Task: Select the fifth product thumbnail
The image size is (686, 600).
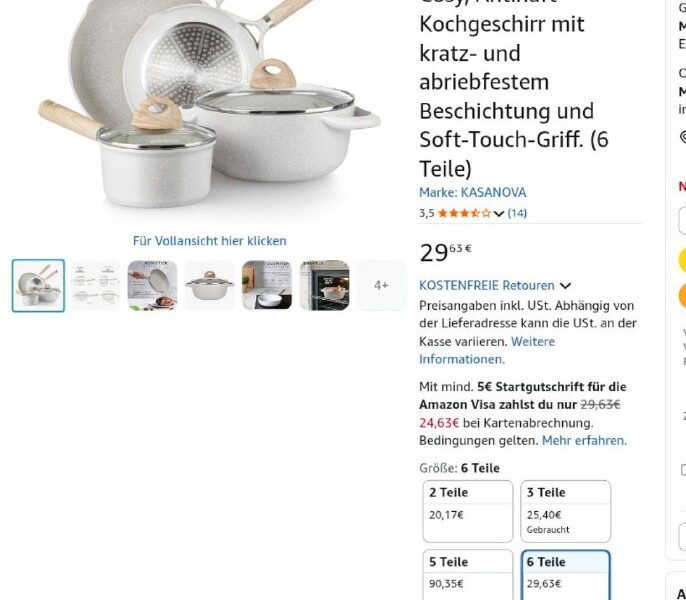Action: click(267, 286)
